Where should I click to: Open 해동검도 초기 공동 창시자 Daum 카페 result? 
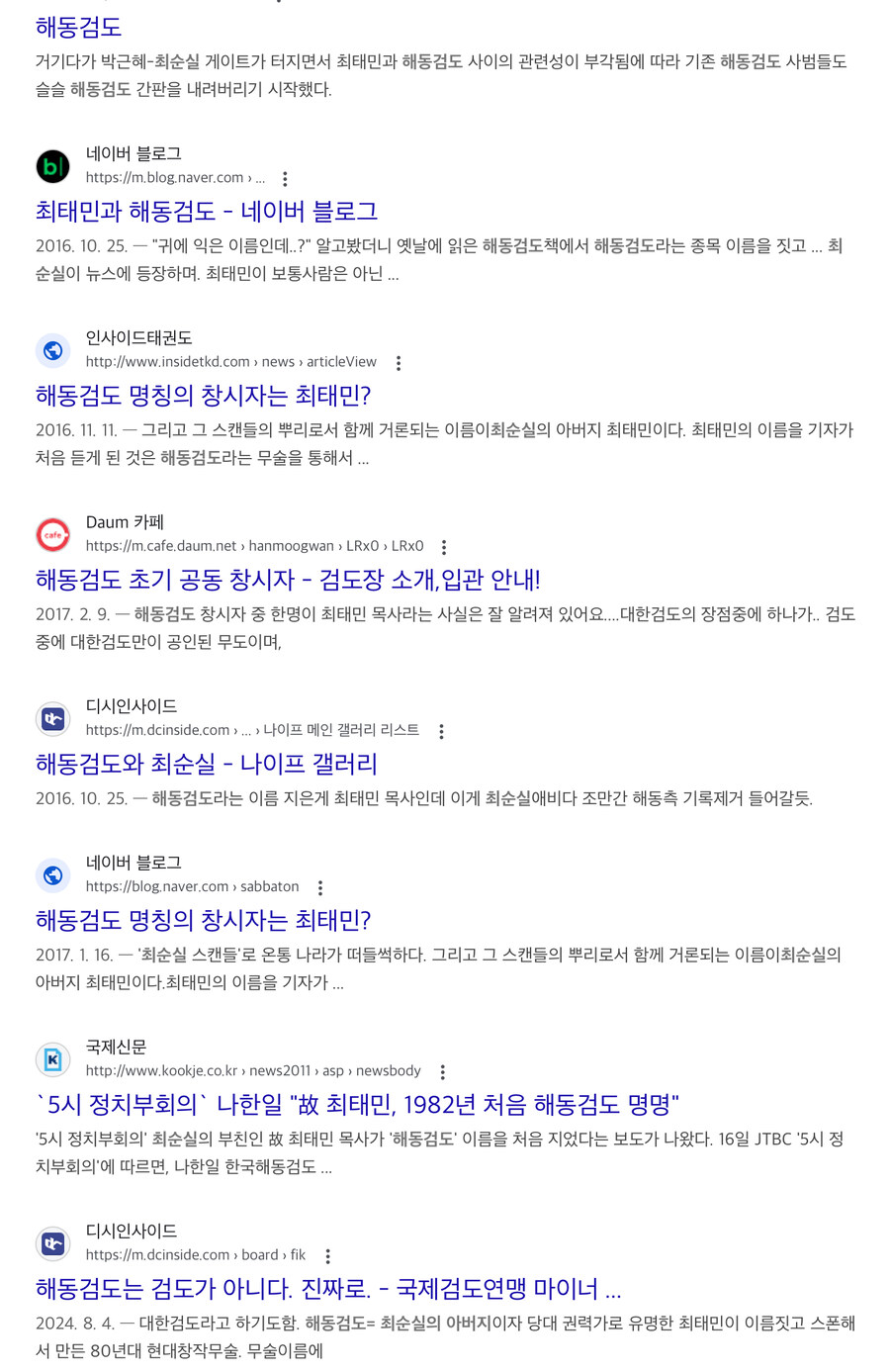(287, 580)
